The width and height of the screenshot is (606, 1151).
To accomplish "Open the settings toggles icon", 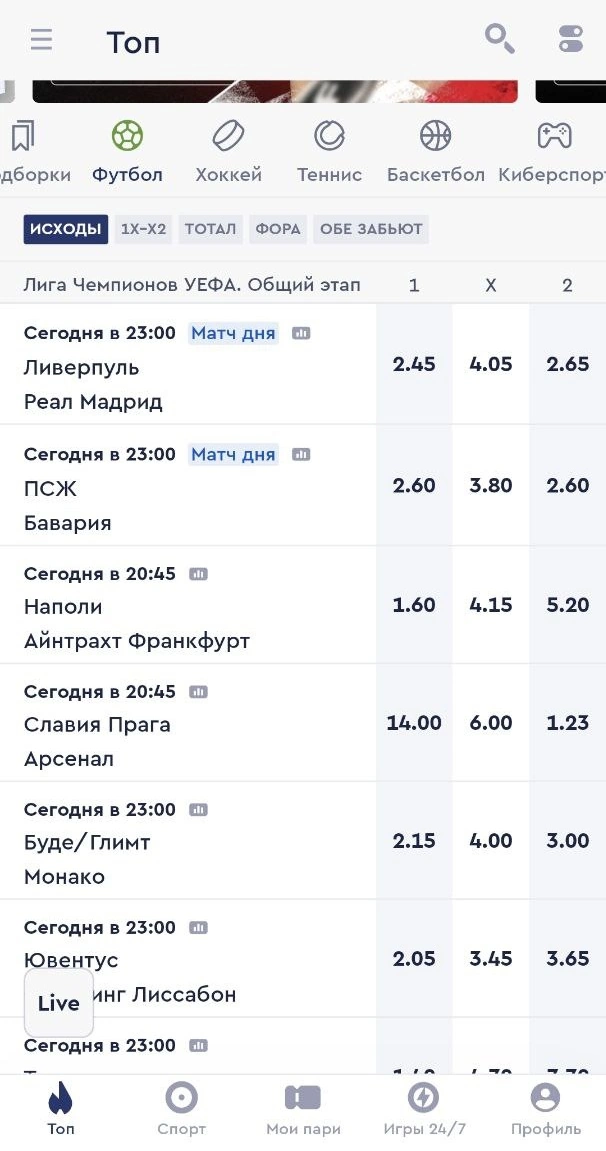I will pos(570,39).
